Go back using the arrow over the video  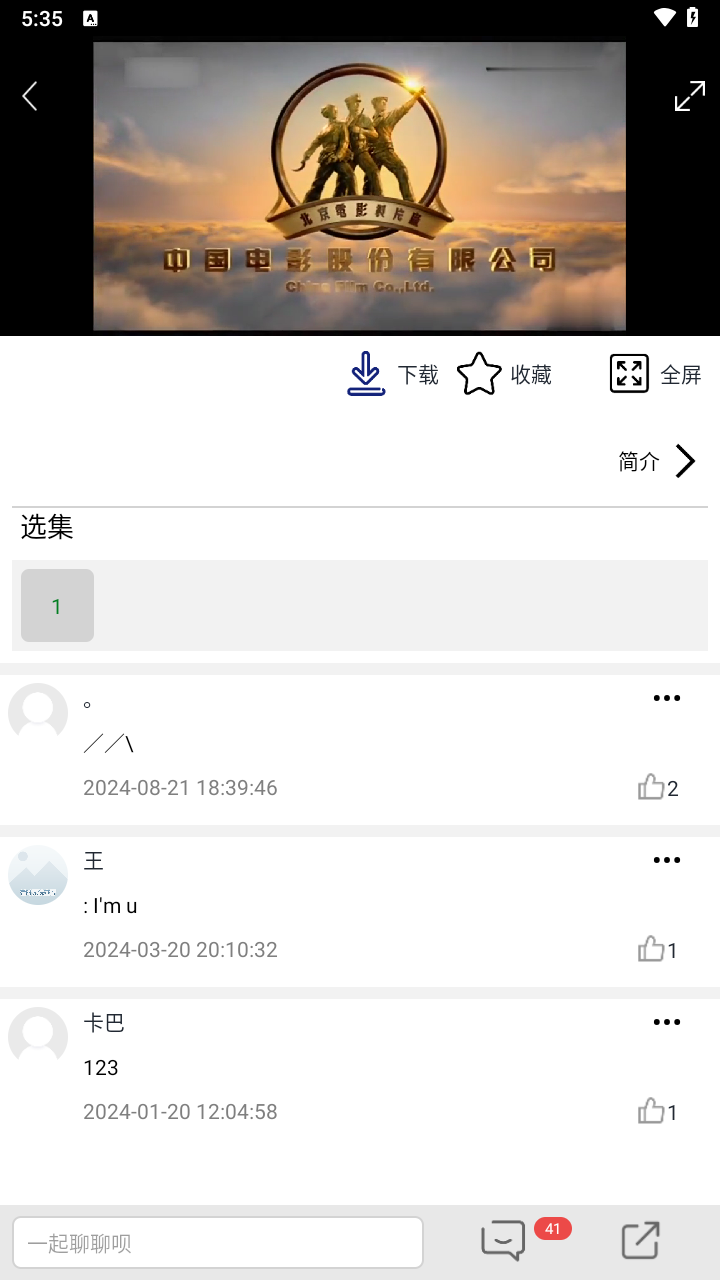(x=30, y=97)
